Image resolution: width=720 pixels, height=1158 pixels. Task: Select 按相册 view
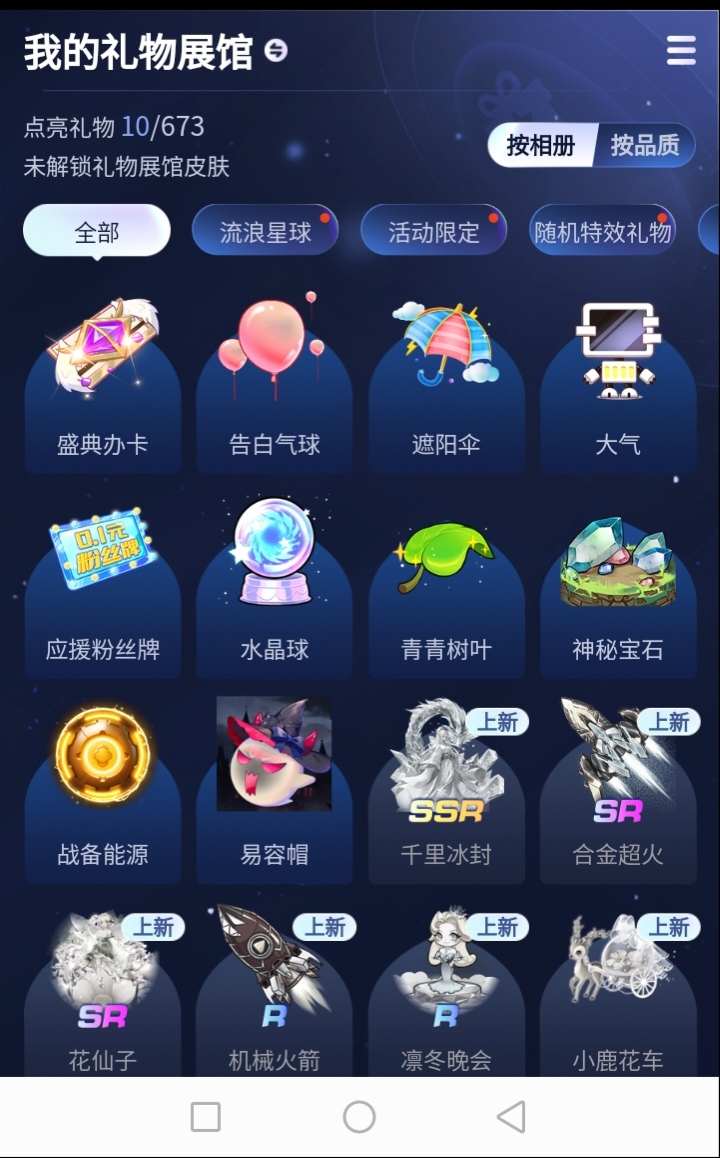point(541,145)
